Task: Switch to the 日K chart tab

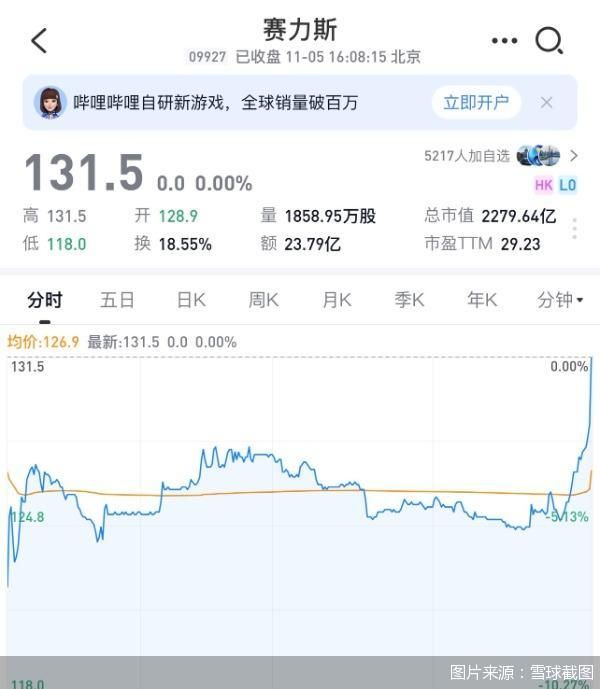Action: (x=191, y=300)
